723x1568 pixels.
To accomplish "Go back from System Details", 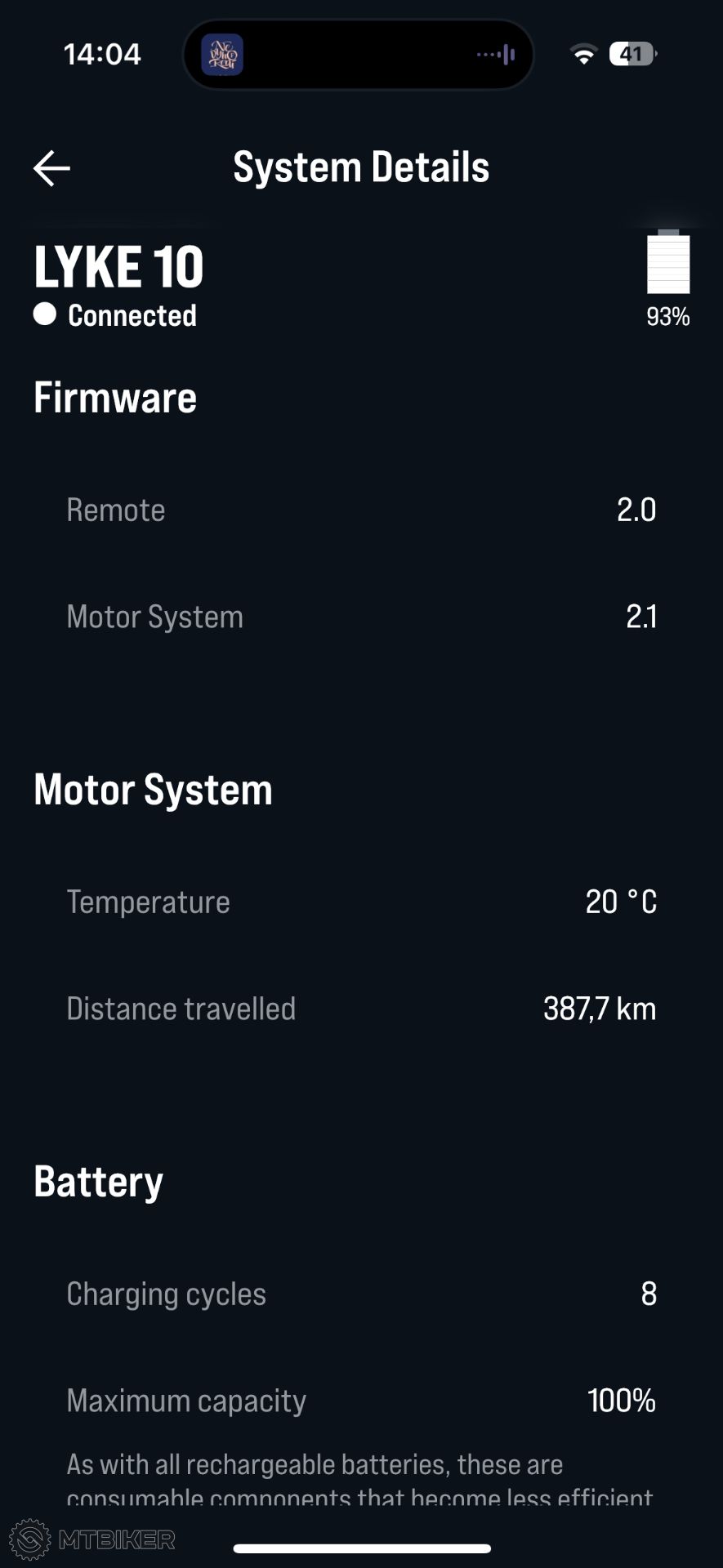I will coord(51,168).
